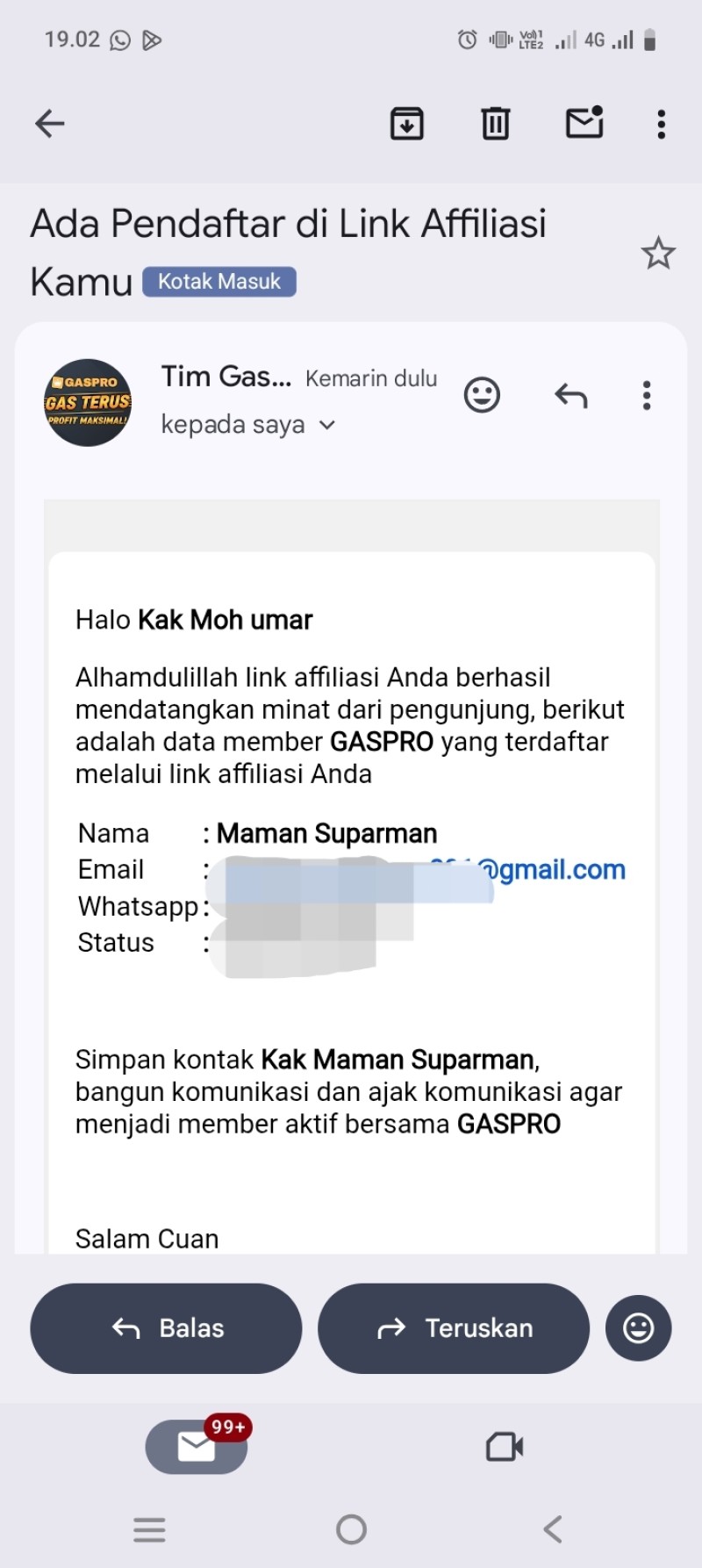Go to the home screen
This screenshot has width=702, height=1568.
coord(351,1530)
